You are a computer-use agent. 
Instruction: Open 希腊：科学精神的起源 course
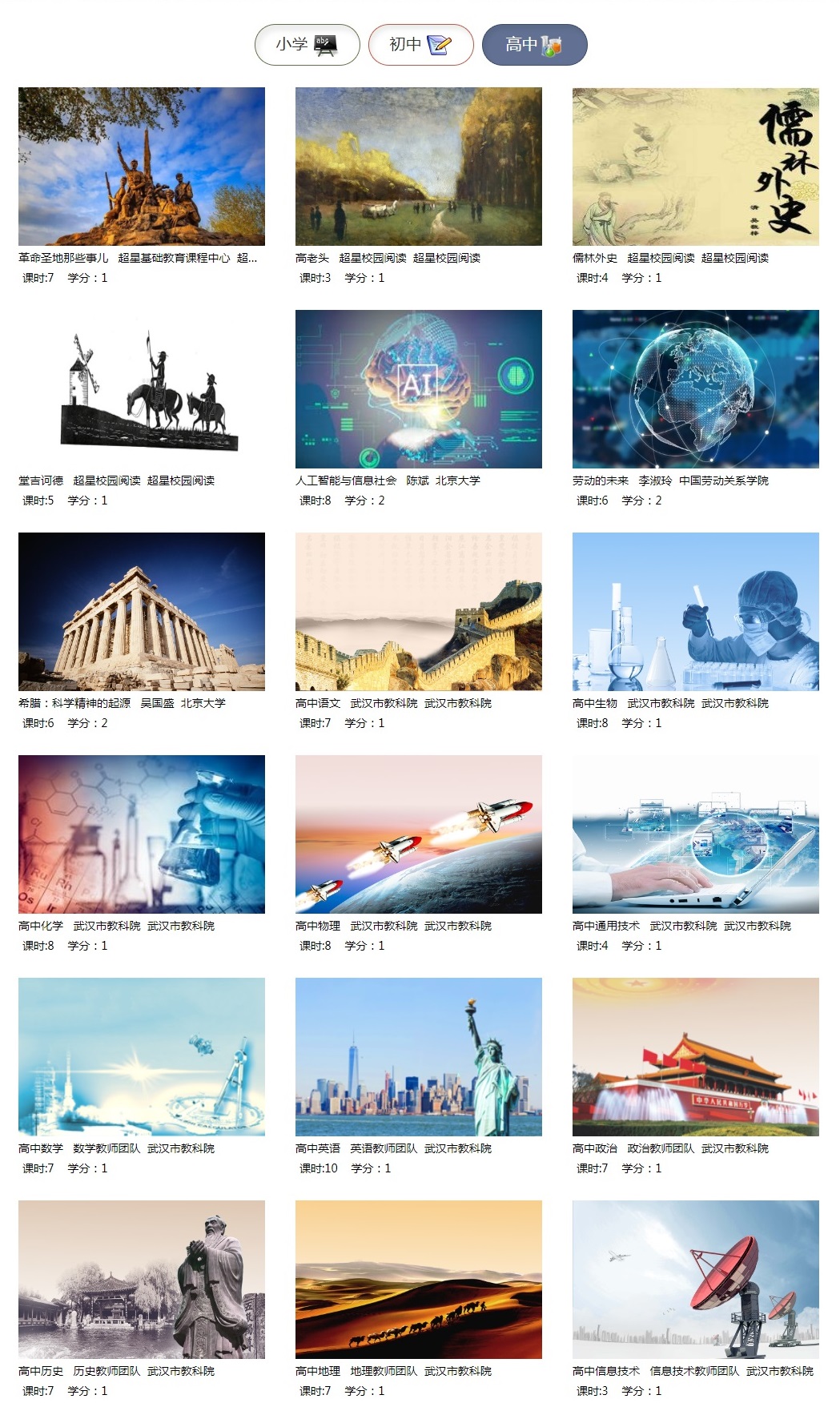(x=141, y=612)
